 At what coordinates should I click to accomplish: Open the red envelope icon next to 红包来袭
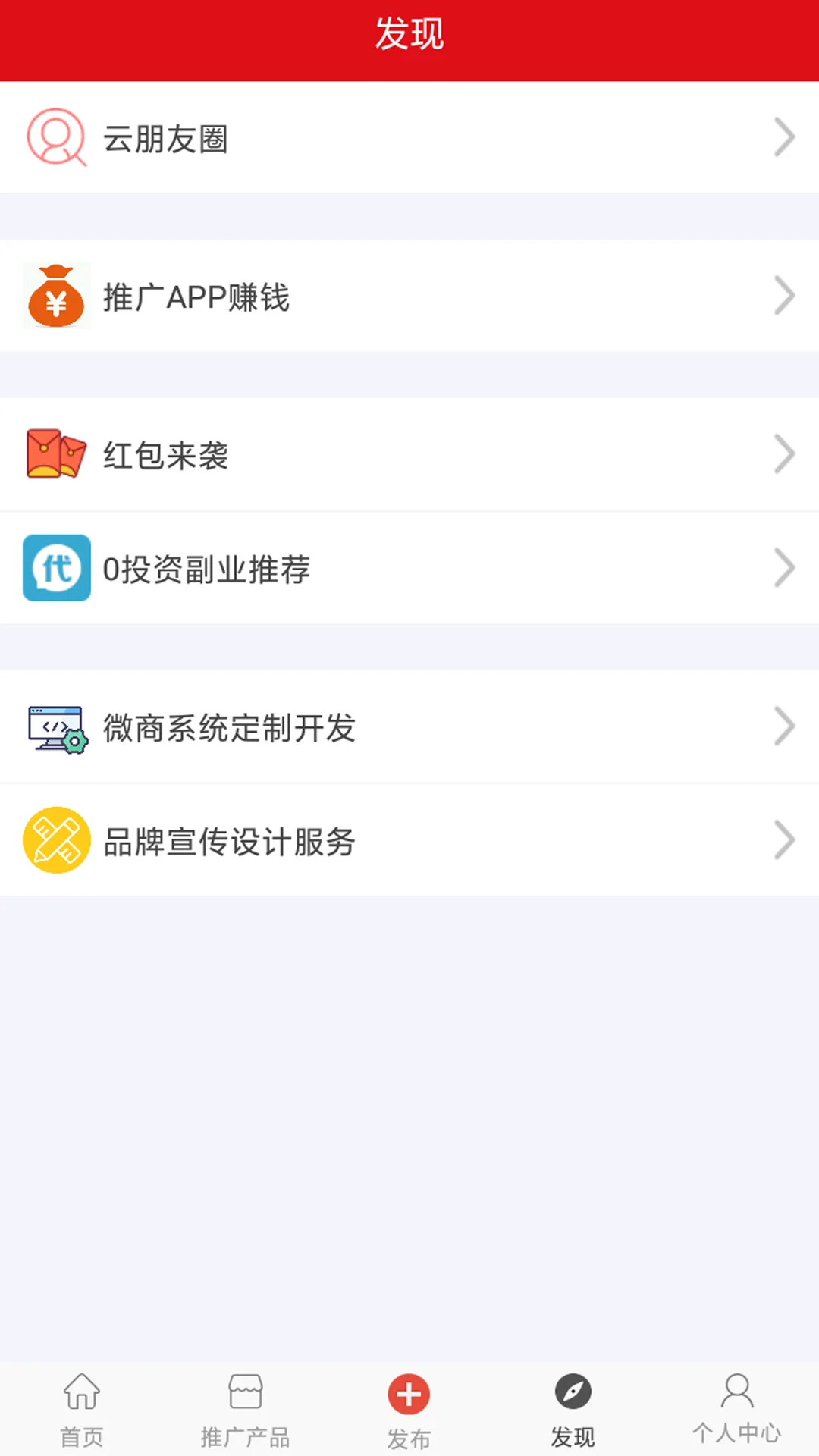(x=57, y=453)
